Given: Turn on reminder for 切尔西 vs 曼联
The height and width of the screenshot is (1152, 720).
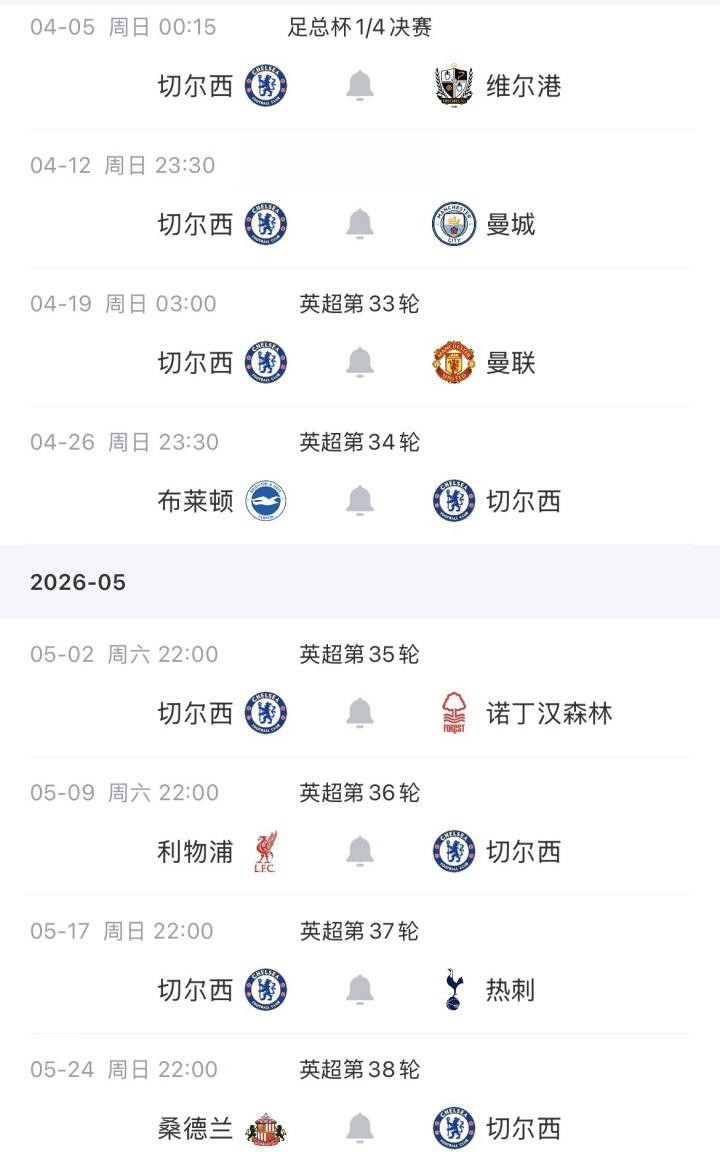Looking at the screenshot, I should pyautogui.click(x=360, y=363).
